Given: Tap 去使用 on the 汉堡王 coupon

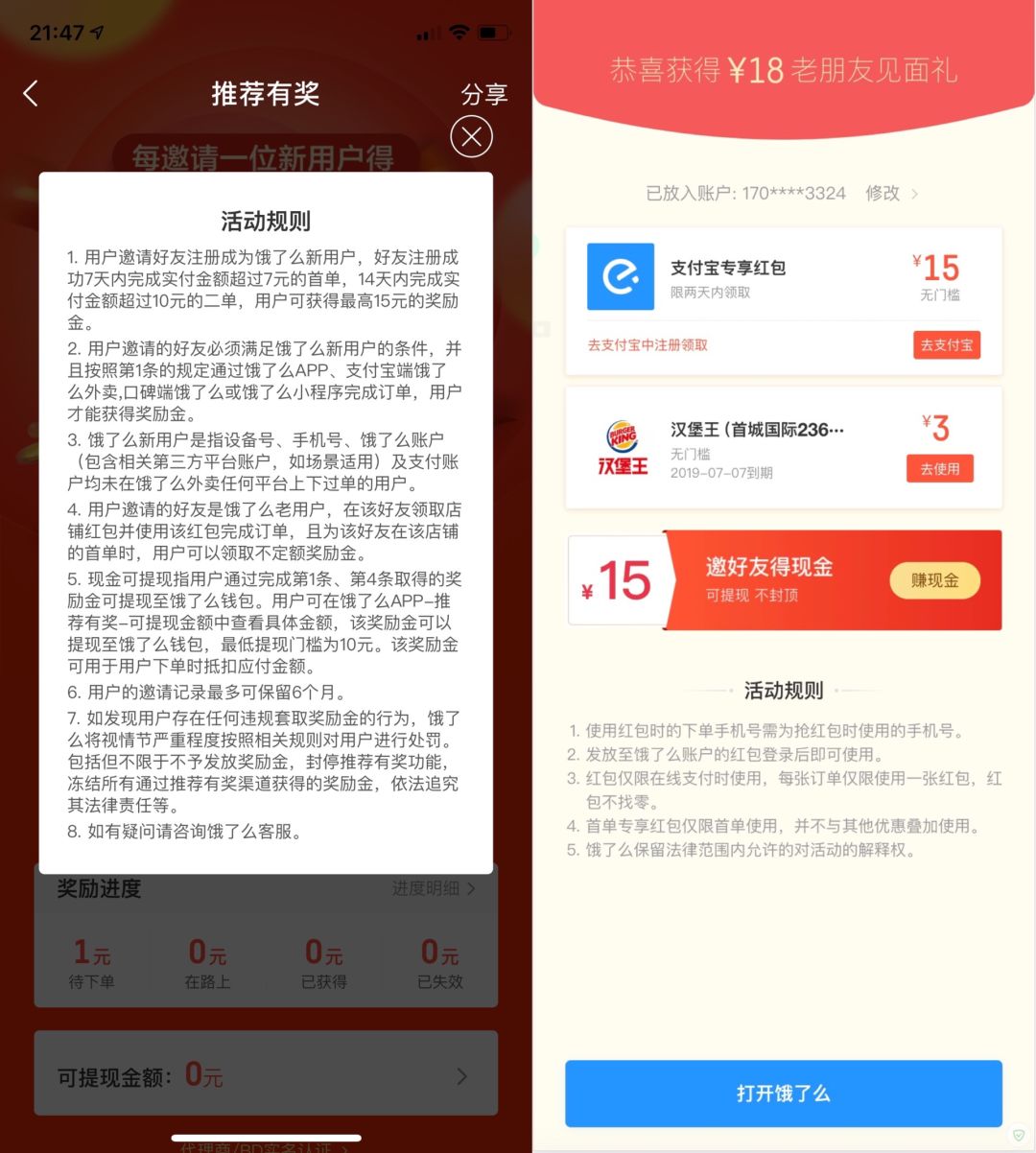Looking at the screenshot, I should 939,469.
